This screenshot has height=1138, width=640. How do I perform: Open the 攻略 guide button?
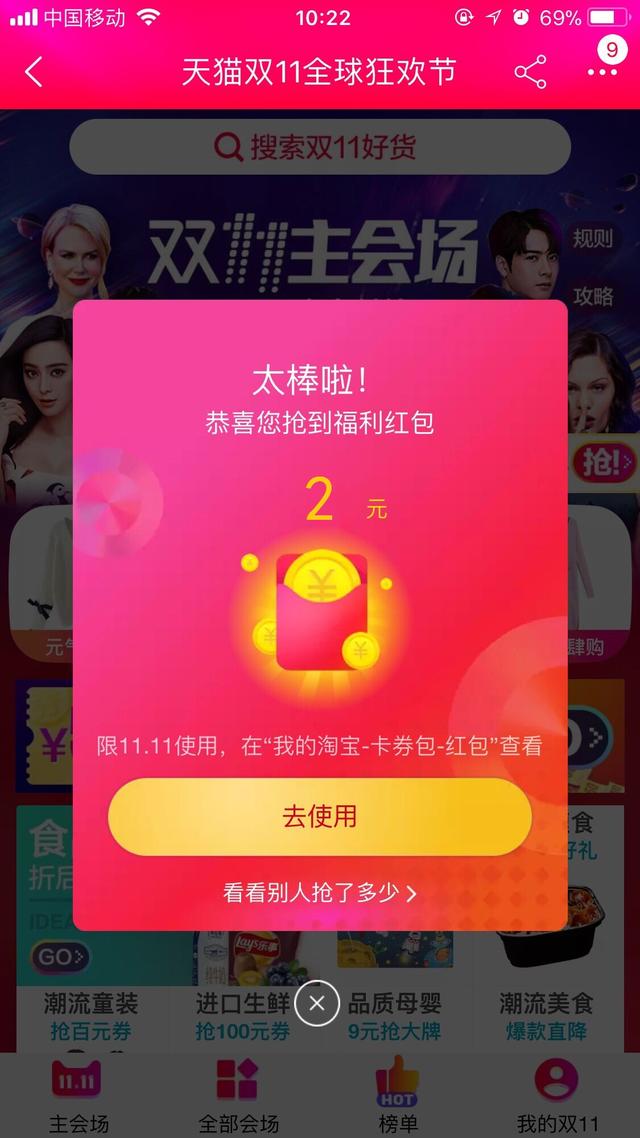pos(592,296)
